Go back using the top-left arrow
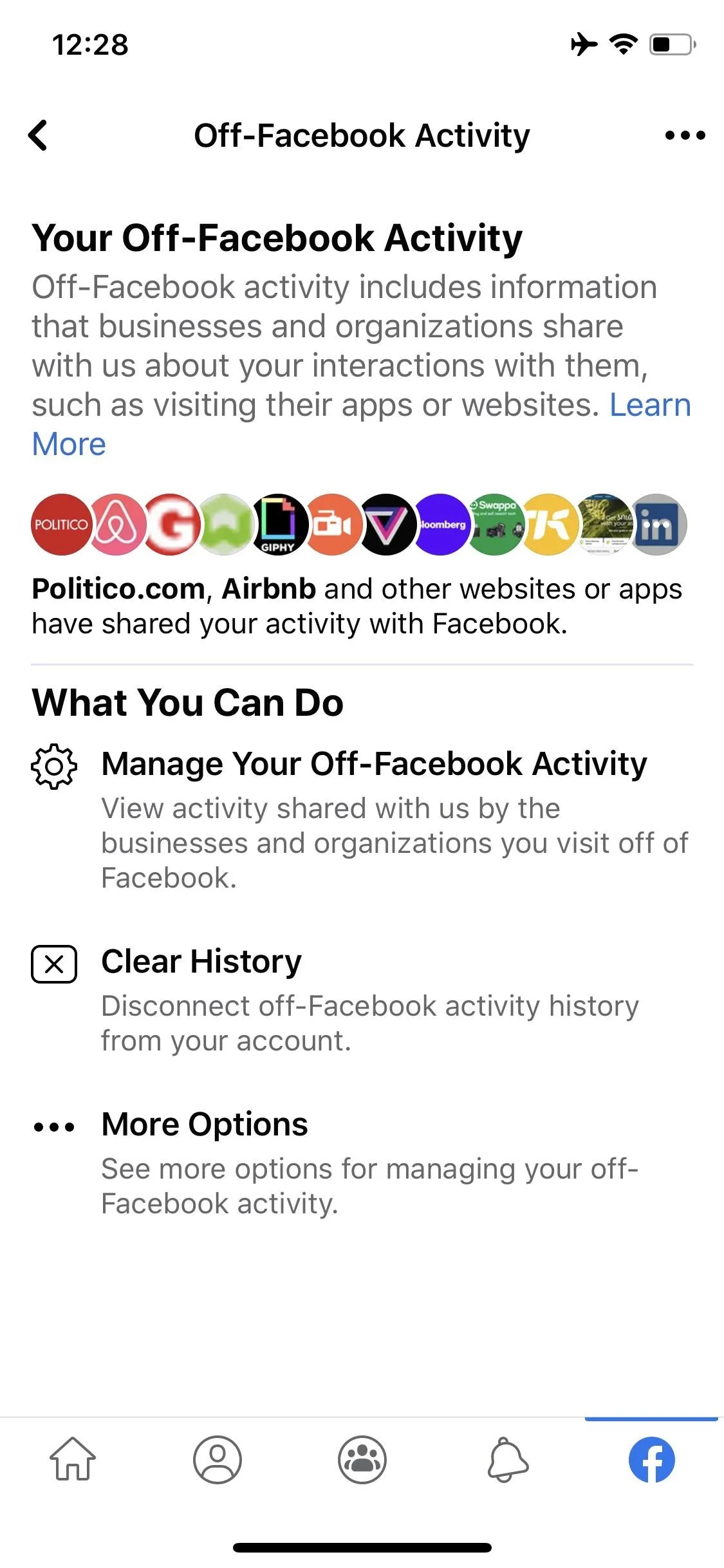Viewport: 724px width, 1568px height. pos(38,135)
